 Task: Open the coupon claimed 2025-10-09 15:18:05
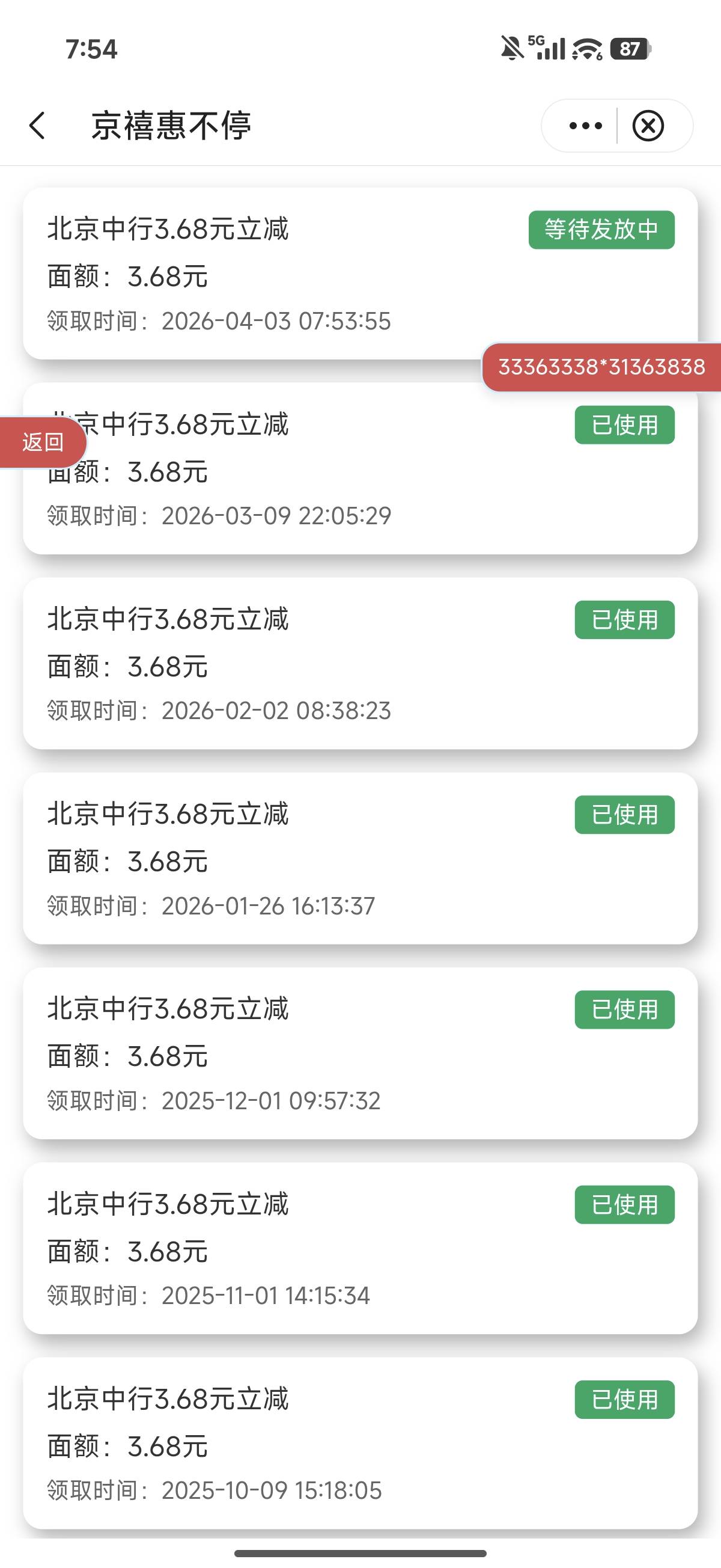pyautogui.click(x=360, y=1443)
